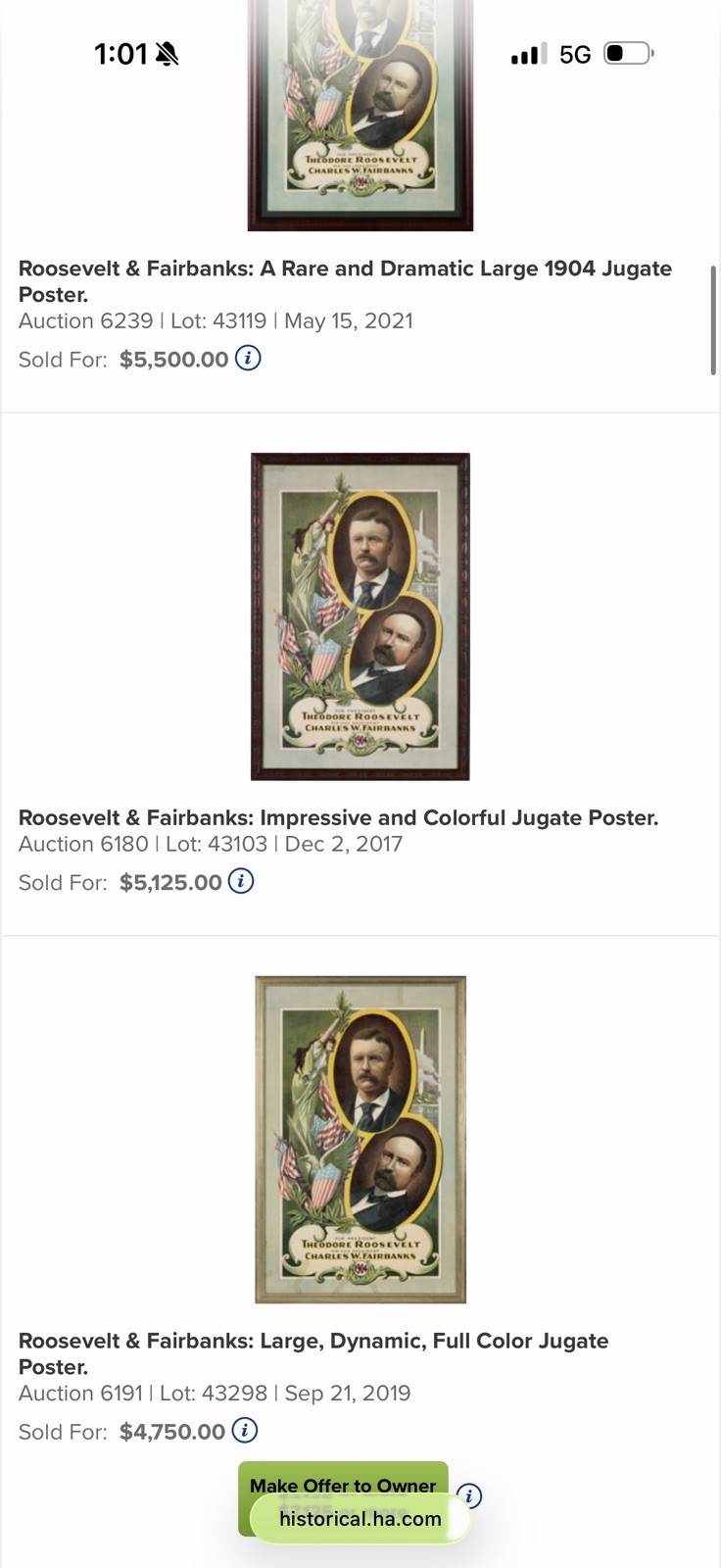The height and width of the screenshot is (1568, 721).
Task: Open the Large, Dynamic, Full Color Jugate Poster listing
Action: point(313,1353)
